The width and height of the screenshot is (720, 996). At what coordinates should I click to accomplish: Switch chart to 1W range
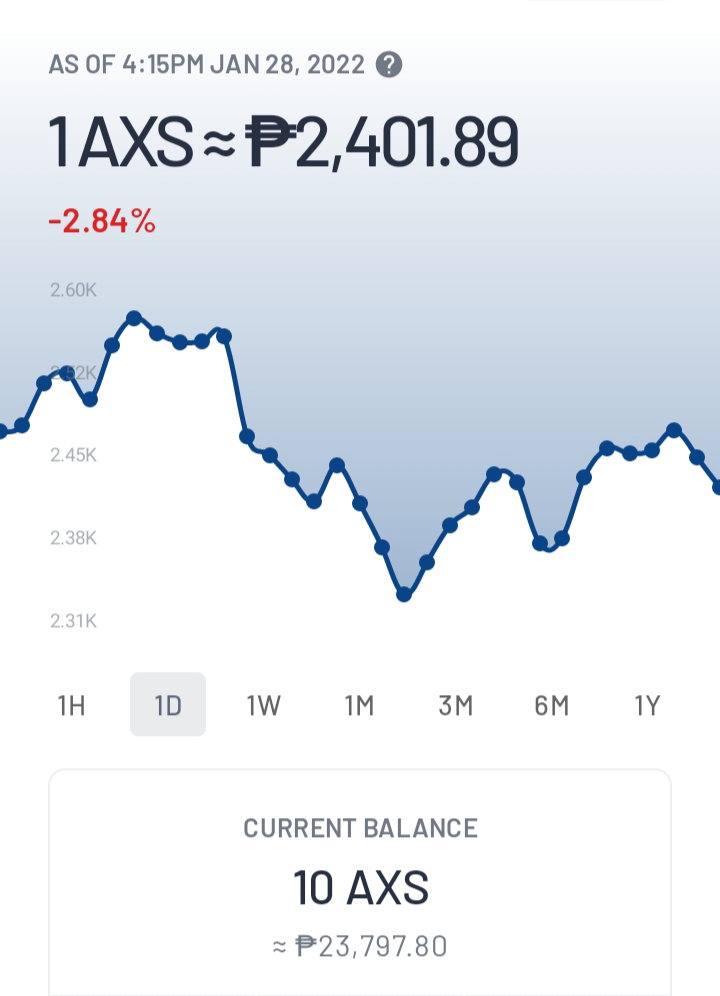pos(264,705)
